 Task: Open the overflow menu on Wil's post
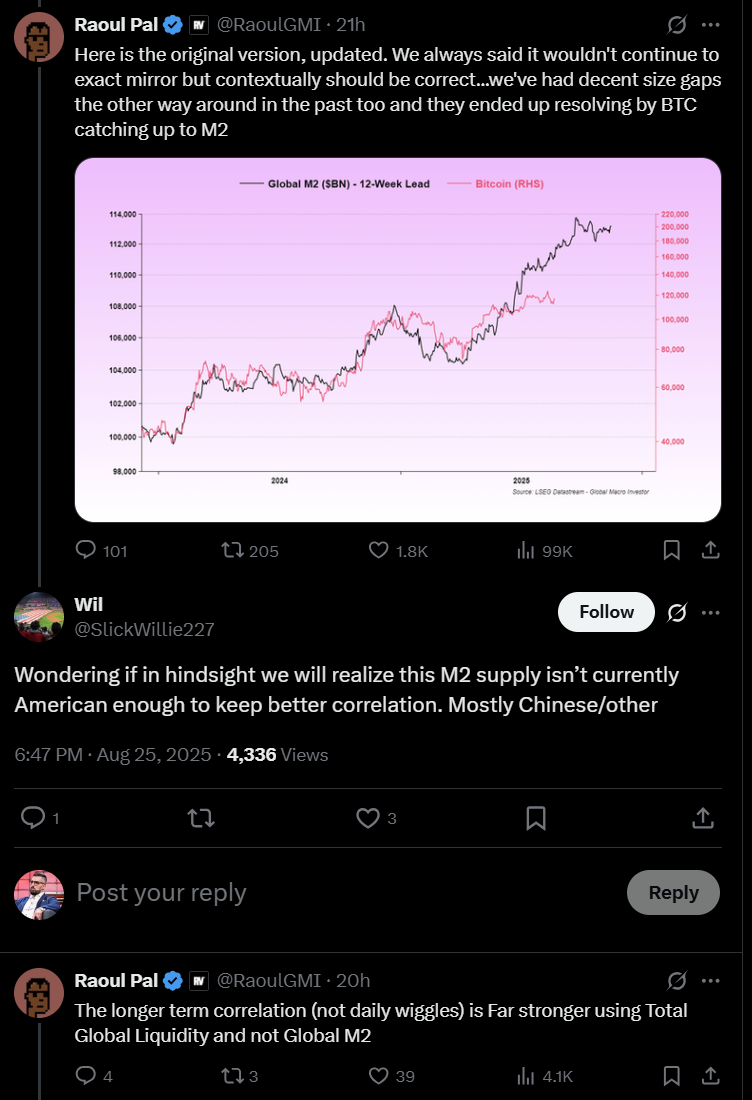710,612
